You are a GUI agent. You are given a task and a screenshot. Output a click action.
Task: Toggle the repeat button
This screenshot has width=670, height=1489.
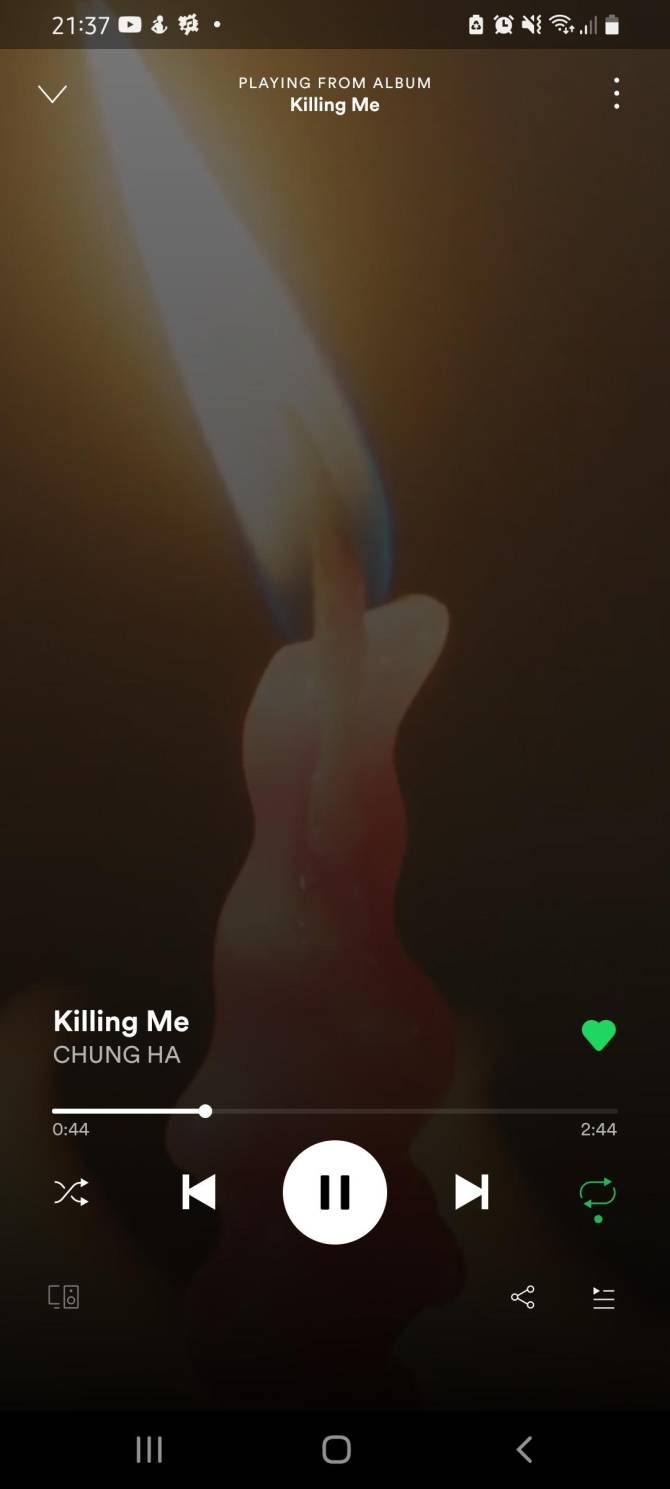coord(597,1193)
